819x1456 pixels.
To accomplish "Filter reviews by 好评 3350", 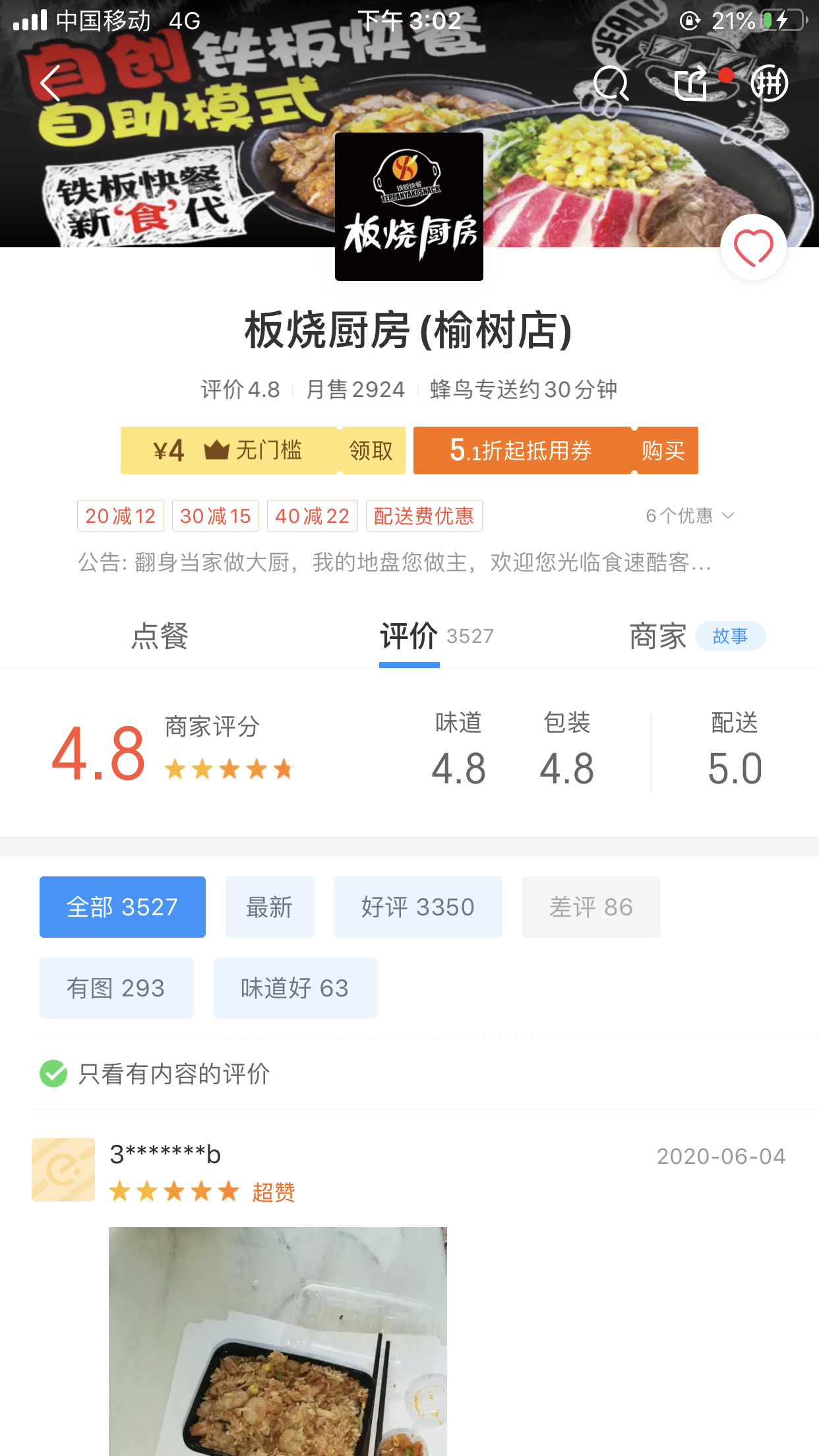I will (x=418, y=907).
